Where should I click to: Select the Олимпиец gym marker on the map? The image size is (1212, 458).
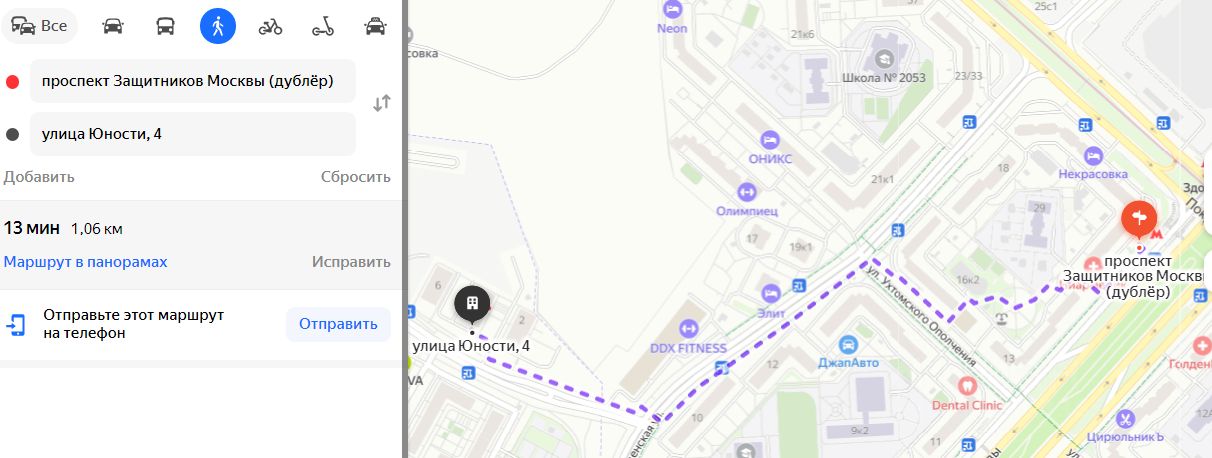point(746,192)
